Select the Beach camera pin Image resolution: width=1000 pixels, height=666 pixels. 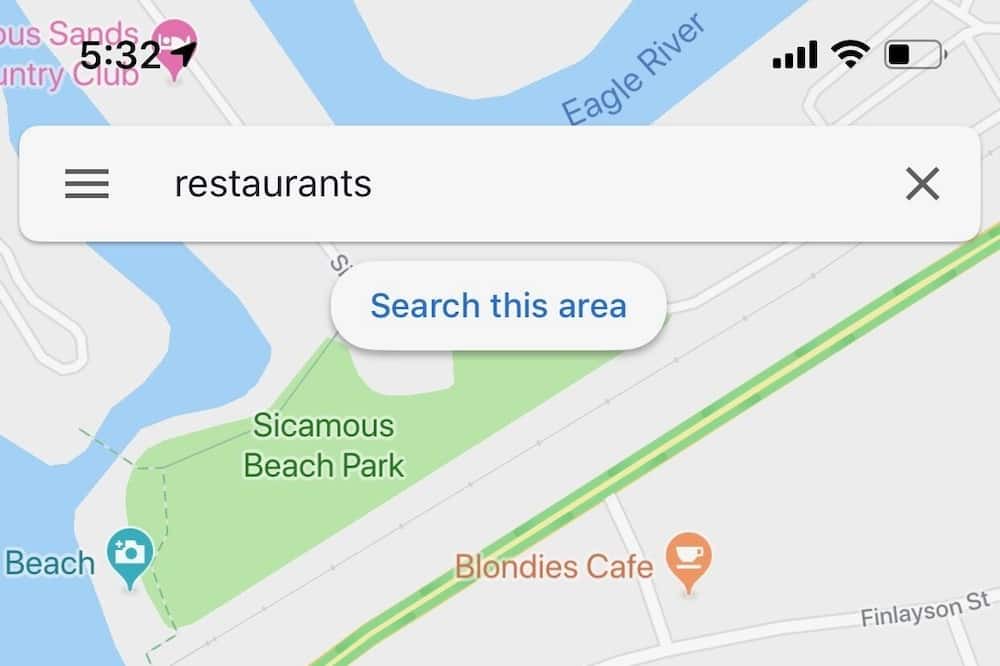point(131,552)
